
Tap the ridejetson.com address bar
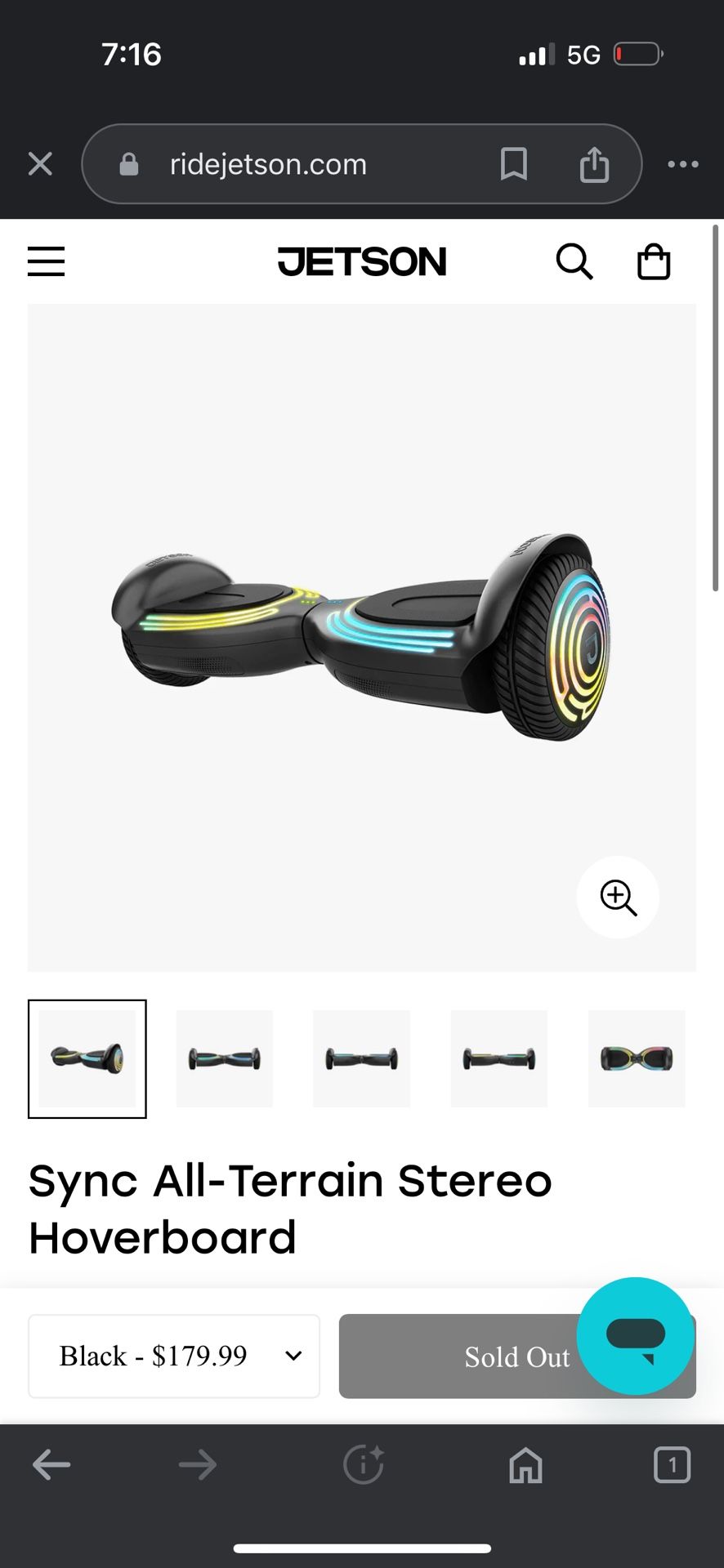[268, 164]
